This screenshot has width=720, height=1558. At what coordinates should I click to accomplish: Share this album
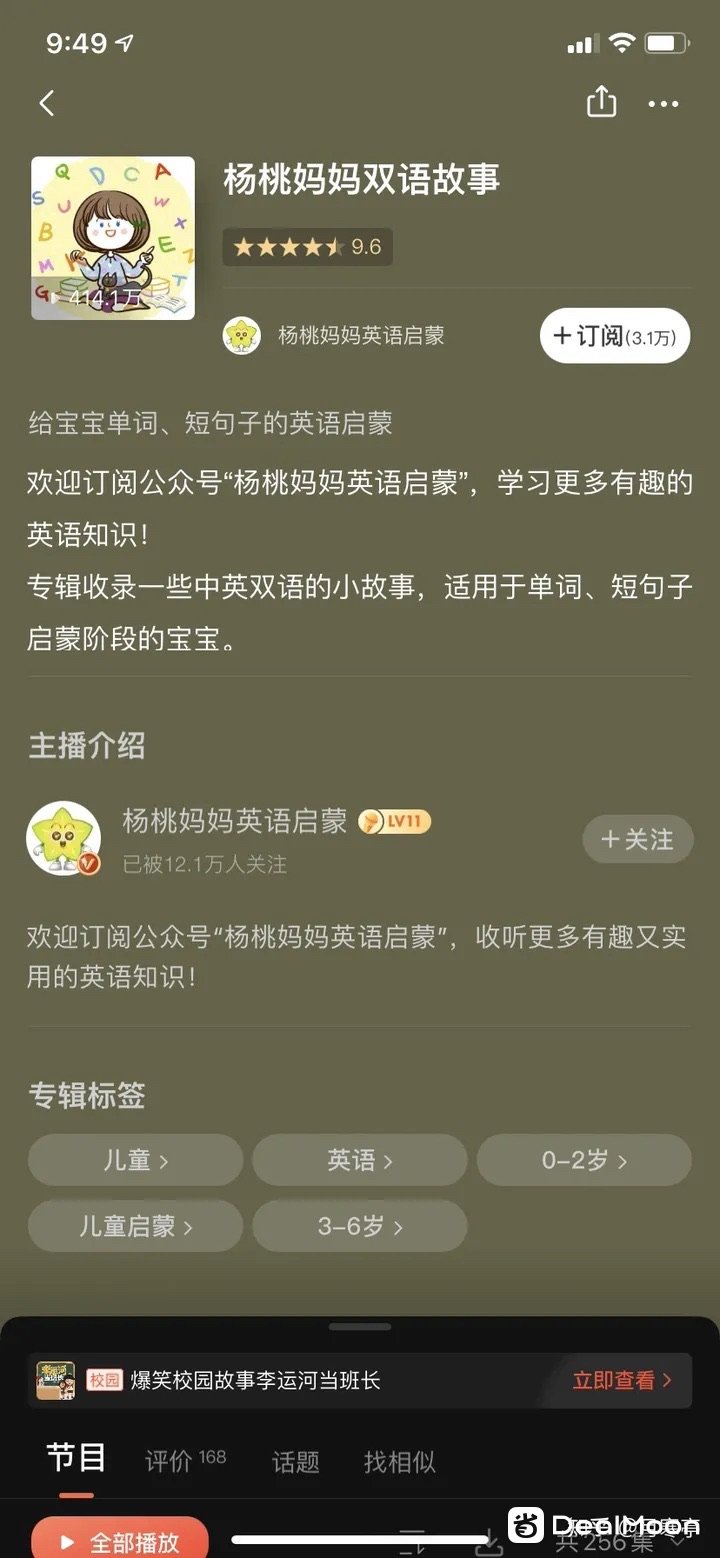(x=601, y=102)
